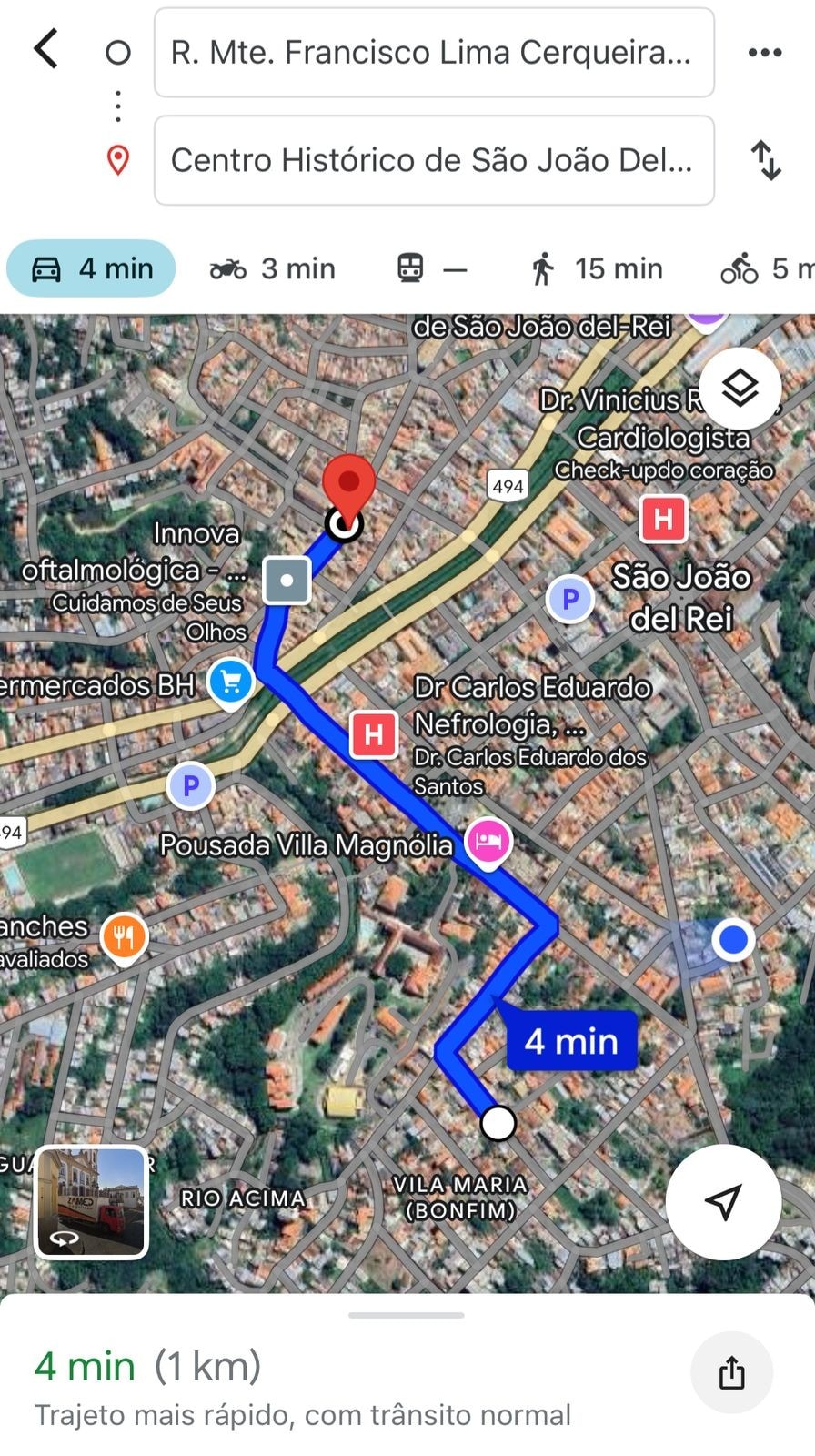The image size is (815, 1456).
Task: Share this route
Action: 731,1371
